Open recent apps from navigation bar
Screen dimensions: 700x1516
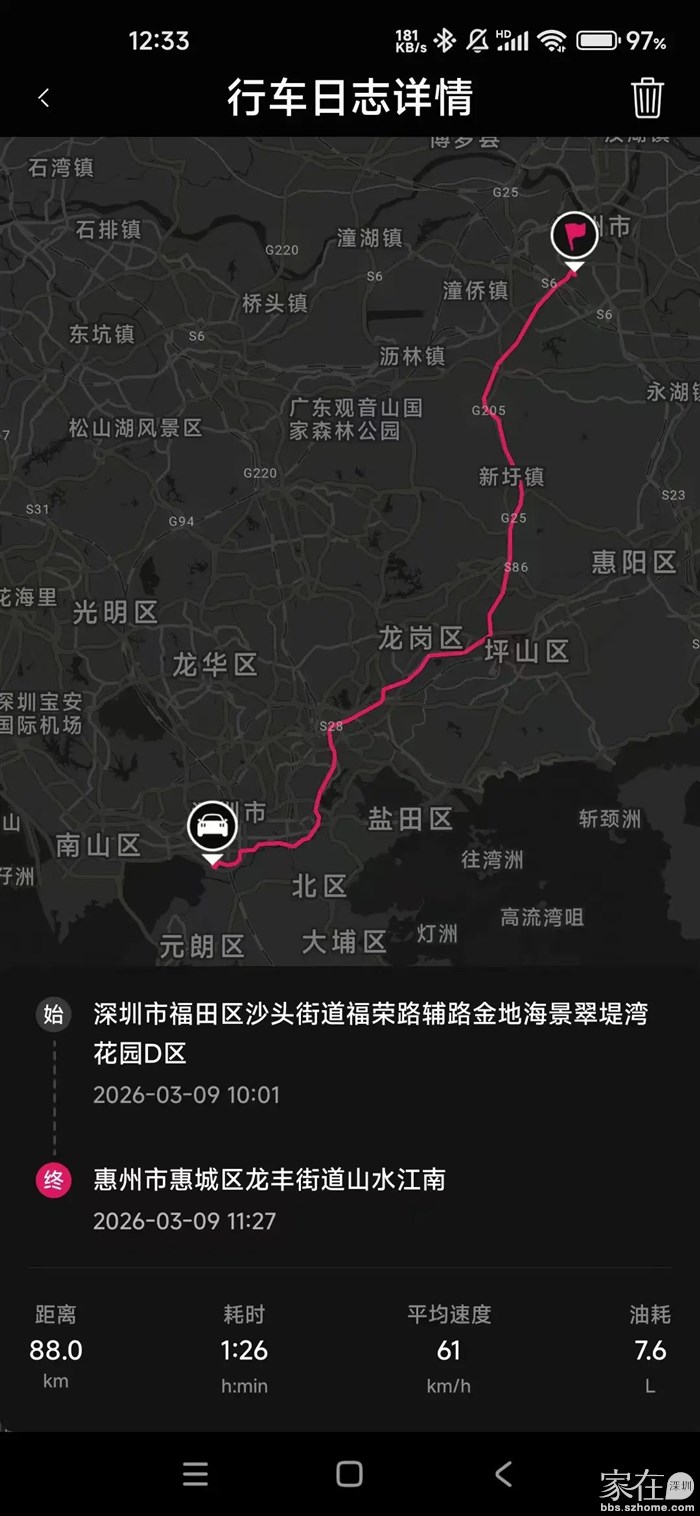(196, 1473)
